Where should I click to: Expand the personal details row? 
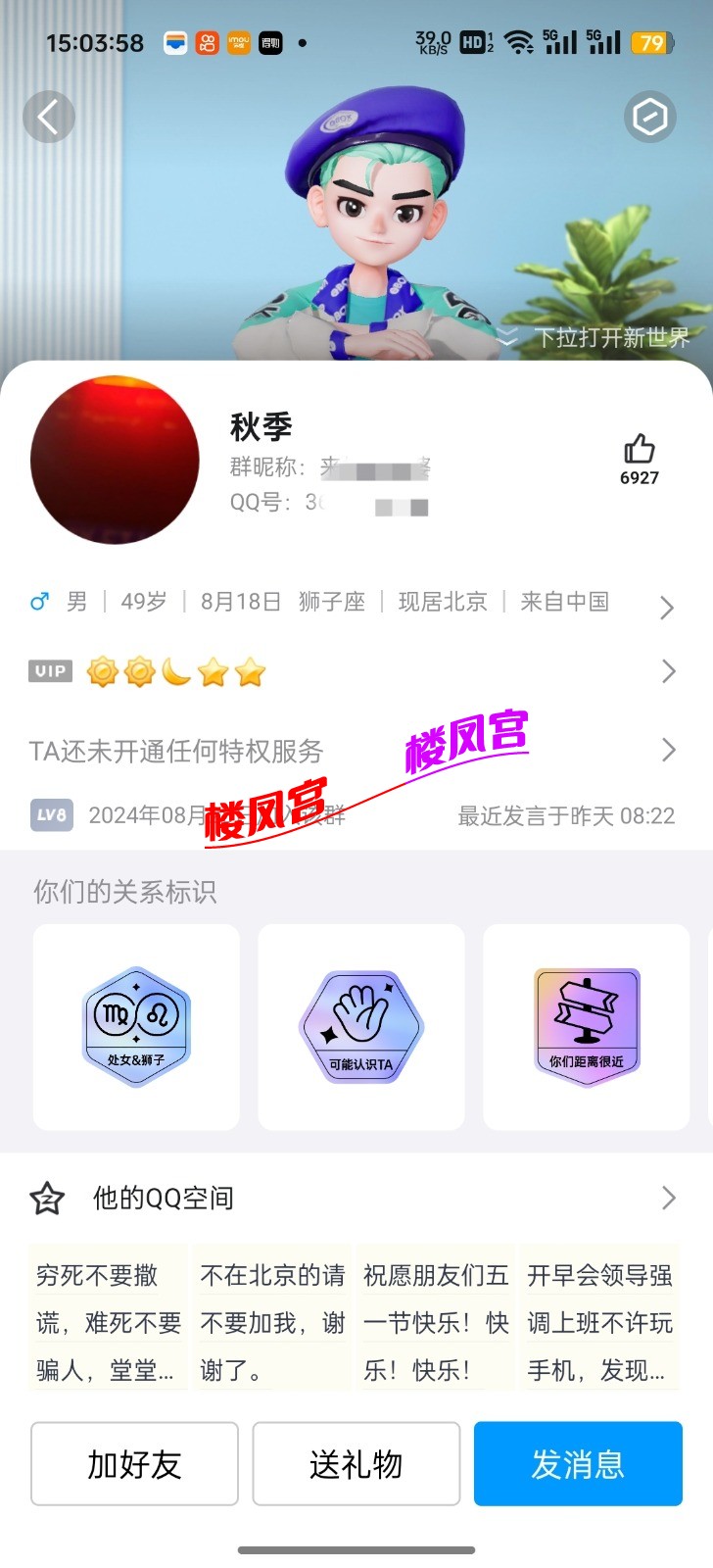pos(666,608)
